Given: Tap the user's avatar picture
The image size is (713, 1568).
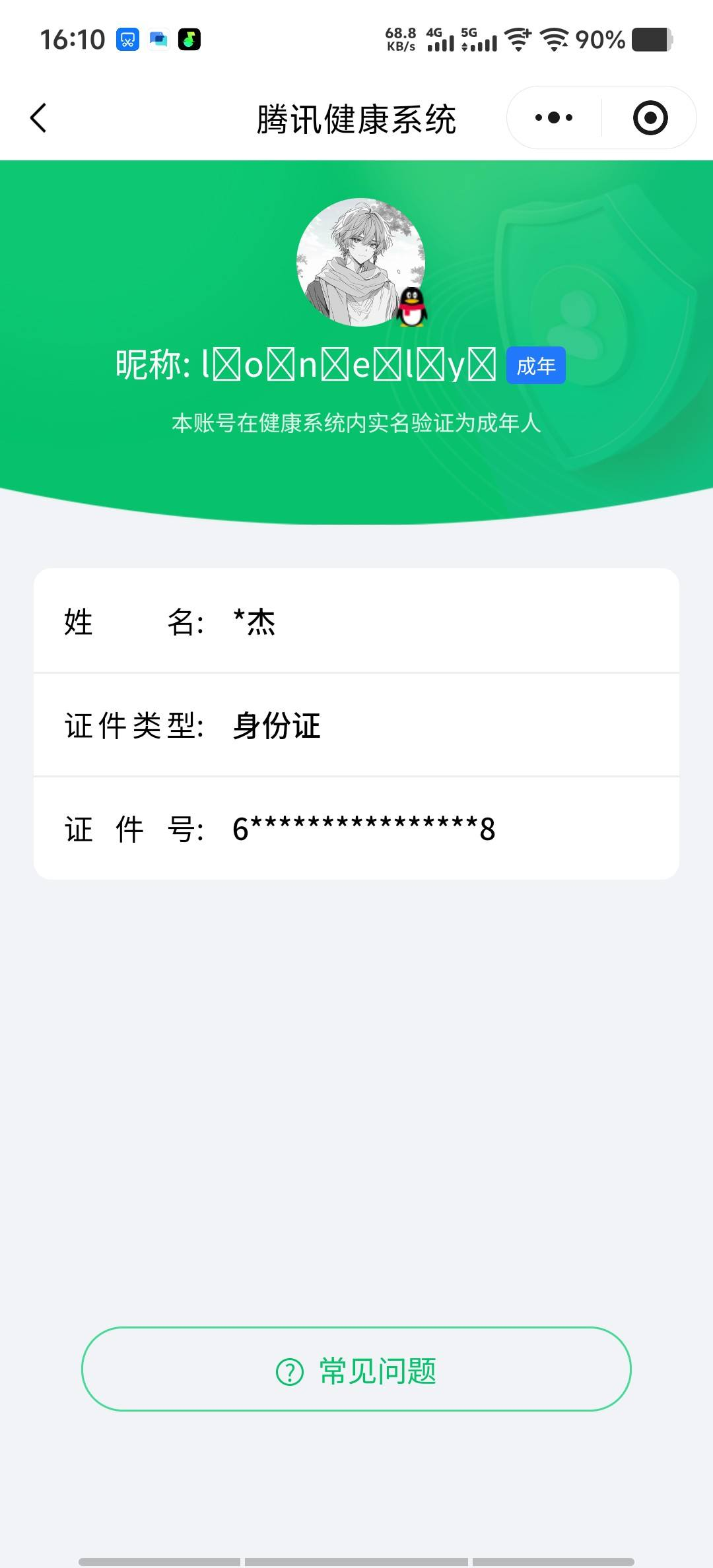Looking at the screenshot, I should 356,263.
